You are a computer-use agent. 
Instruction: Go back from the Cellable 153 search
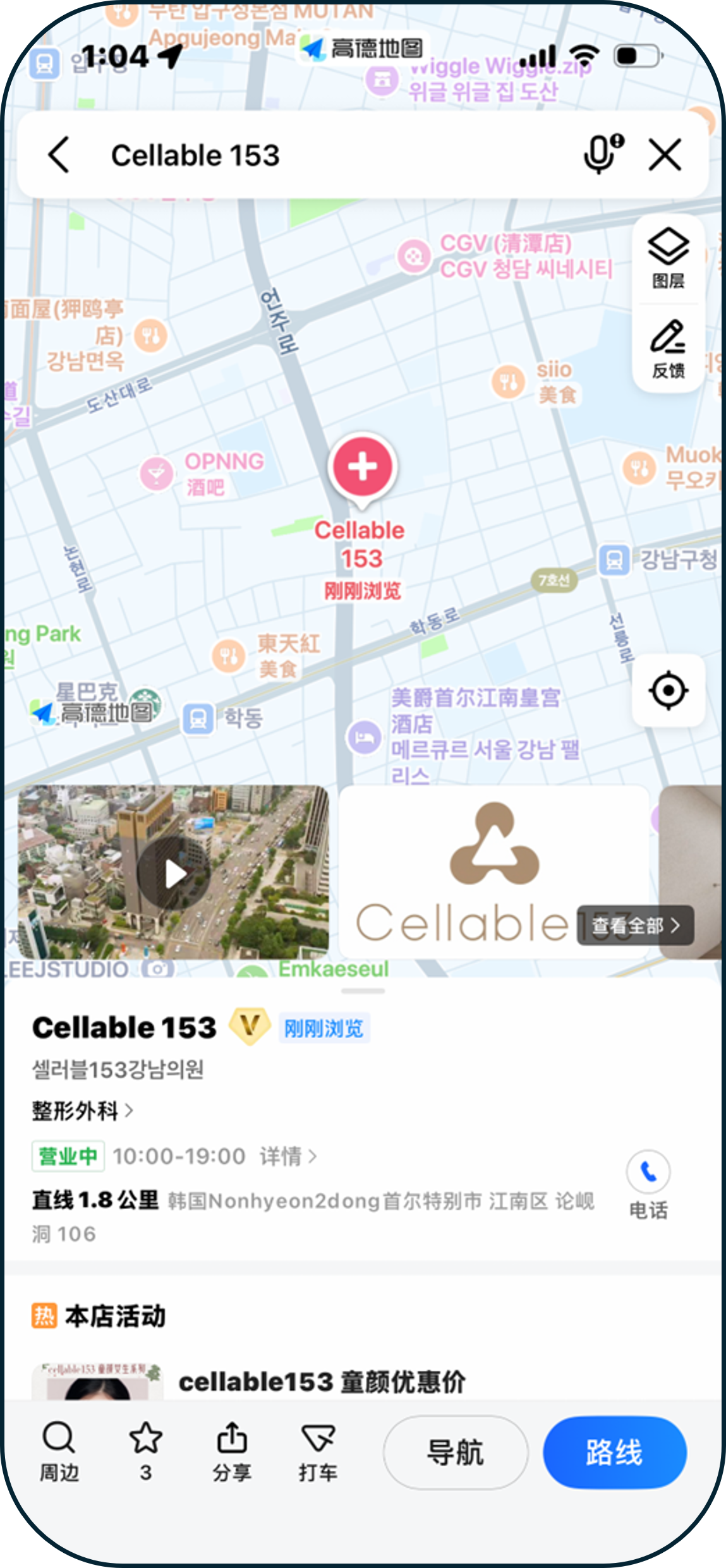tap(59, 155)
